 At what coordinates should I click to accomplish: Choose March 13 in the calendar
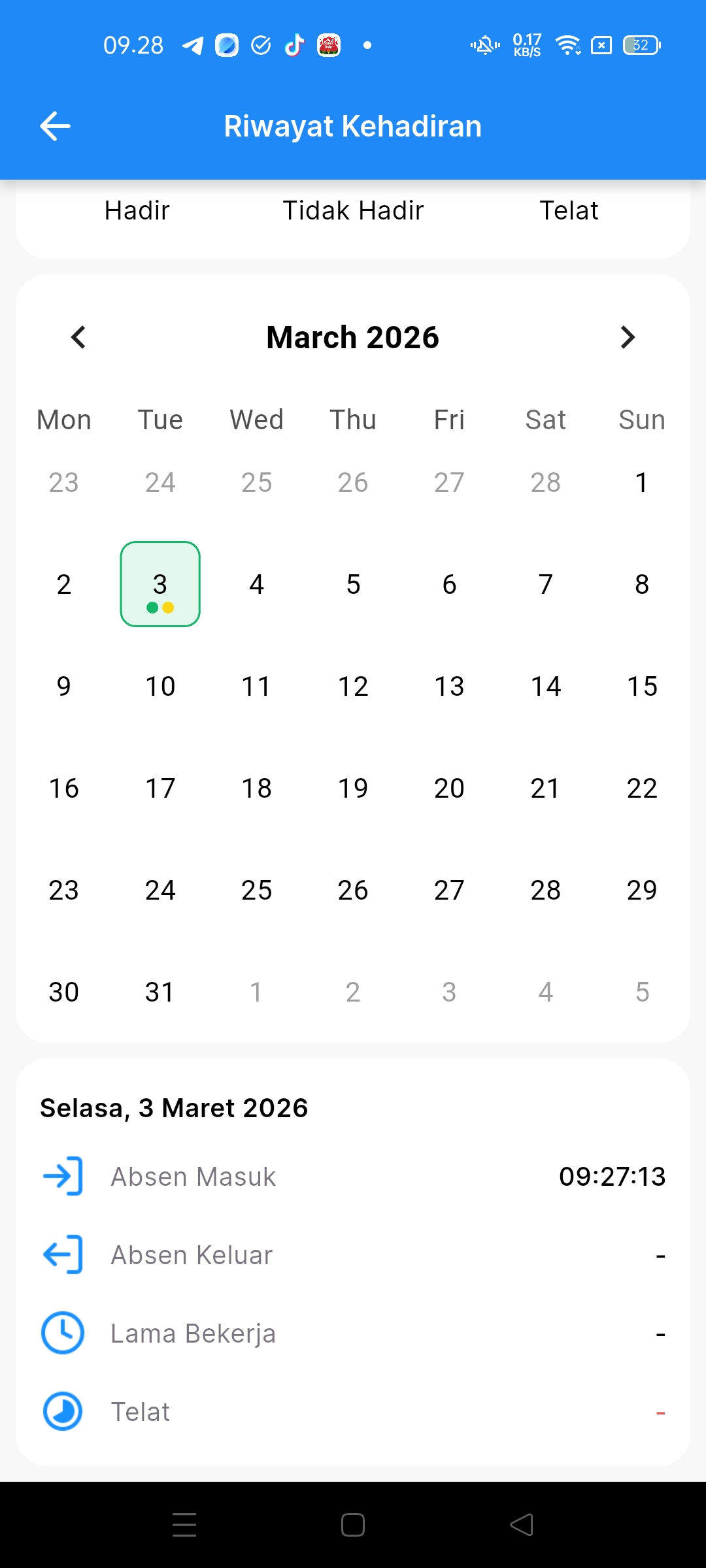(x=449, y=686)
